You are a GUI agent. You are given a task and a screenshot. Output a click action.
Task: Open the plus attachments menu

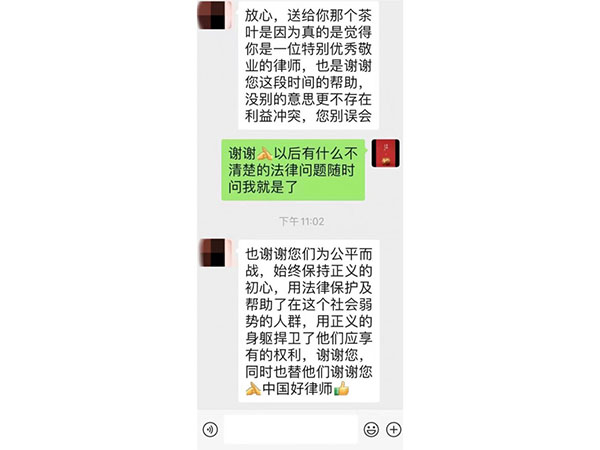point(394,429)
